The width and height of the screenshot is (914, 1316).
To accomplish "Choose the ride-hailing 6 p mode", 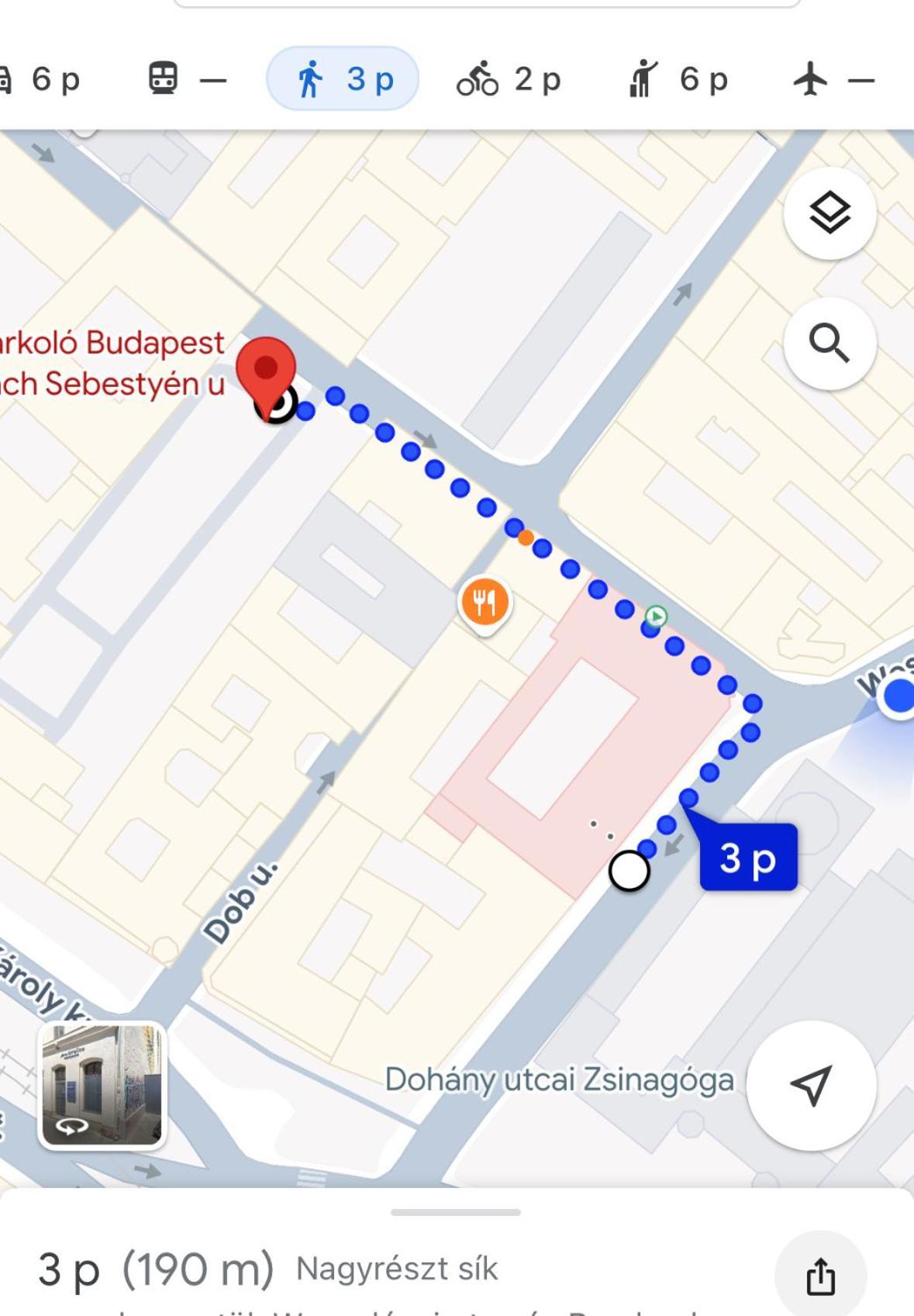I will [678, 79].
